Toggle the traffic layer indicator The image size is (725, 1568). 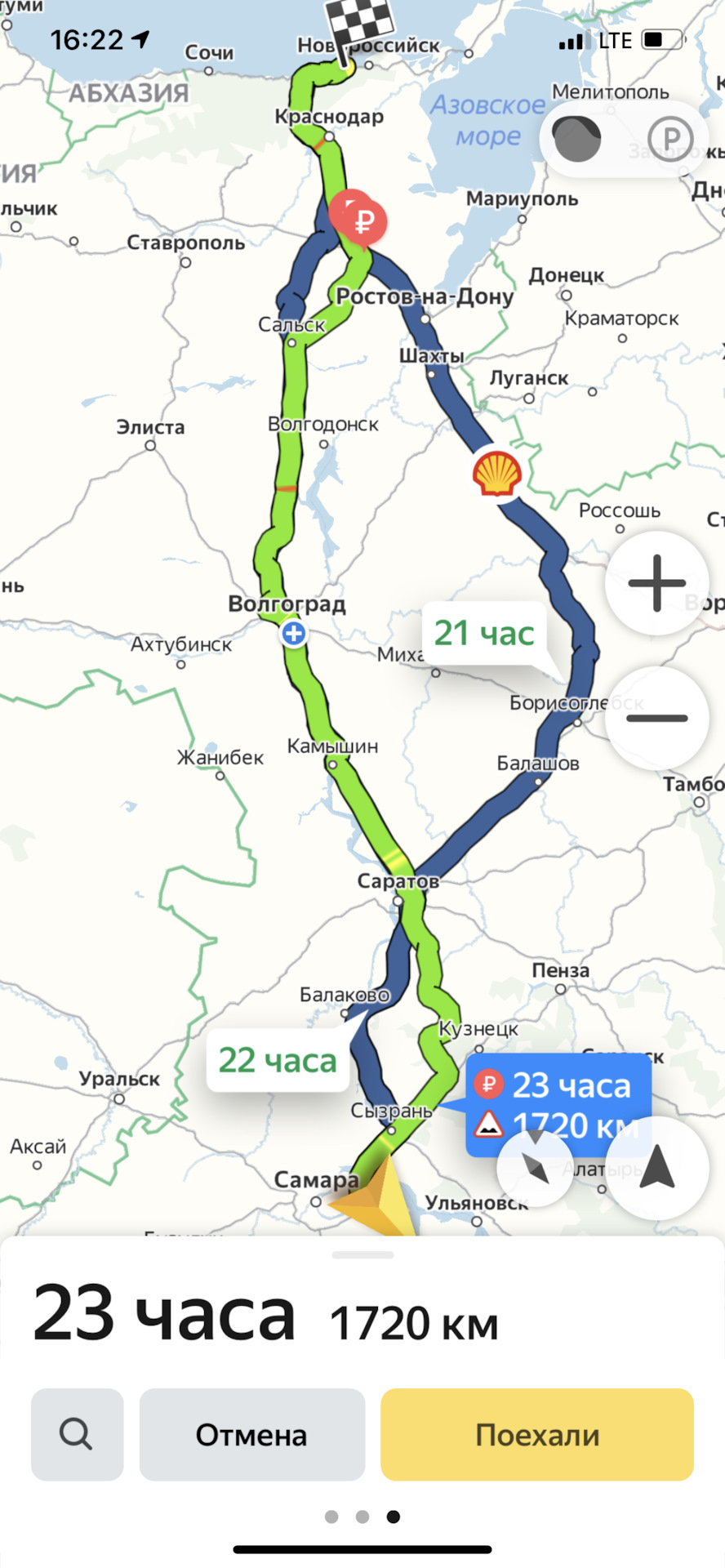click(577, 139)
